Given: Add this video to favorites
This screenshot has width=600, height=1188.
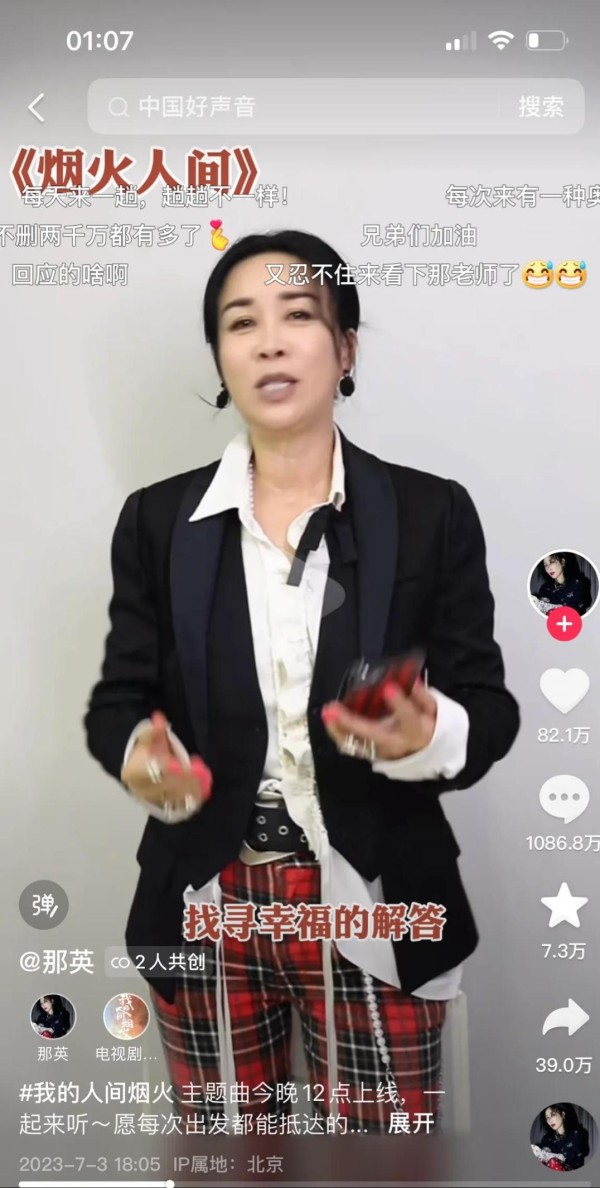Looking at the screenshot, I should [x=564, y=906].
